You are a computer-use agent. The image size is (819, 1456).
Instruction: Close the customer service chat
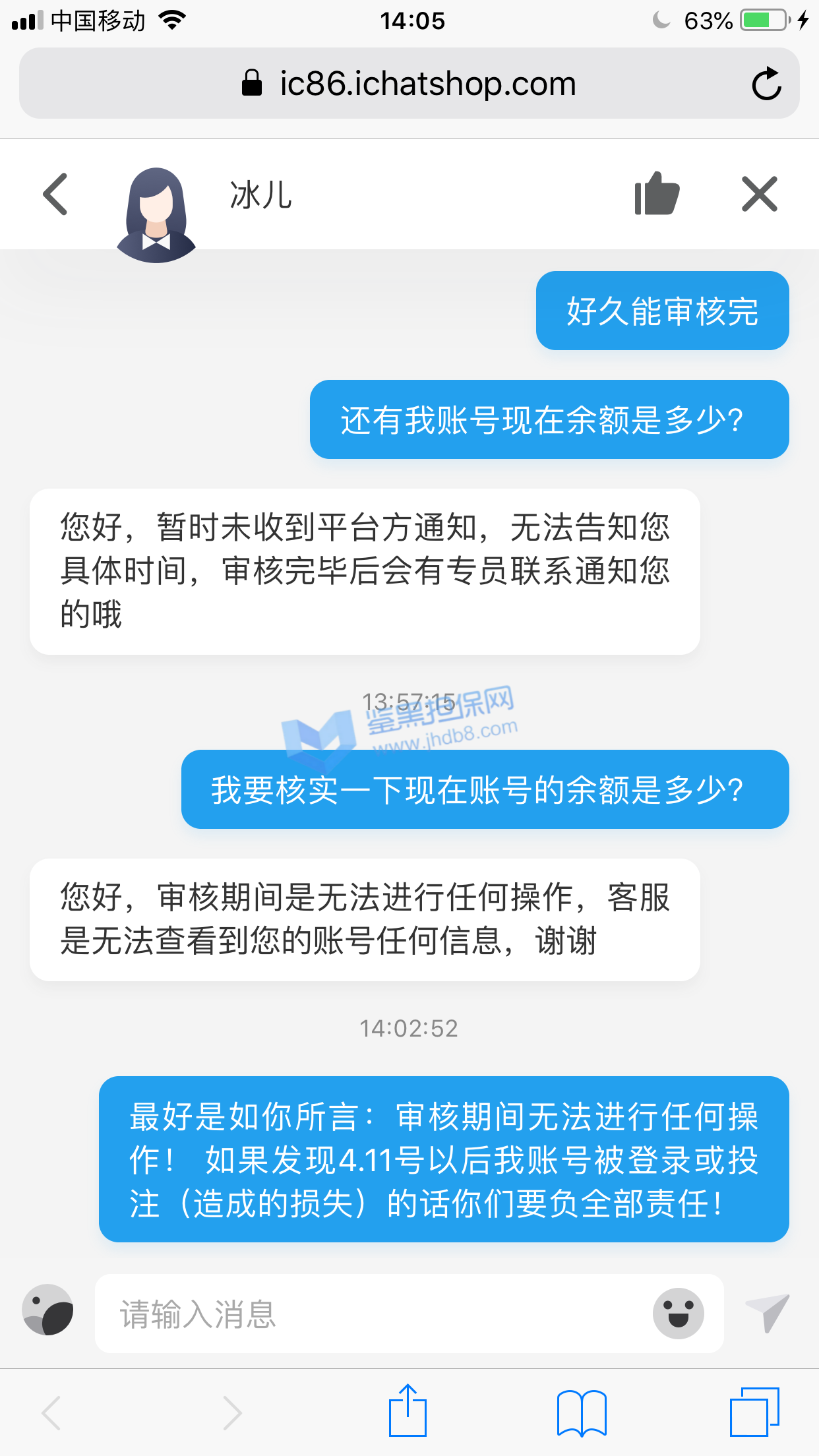coord(760,194)
